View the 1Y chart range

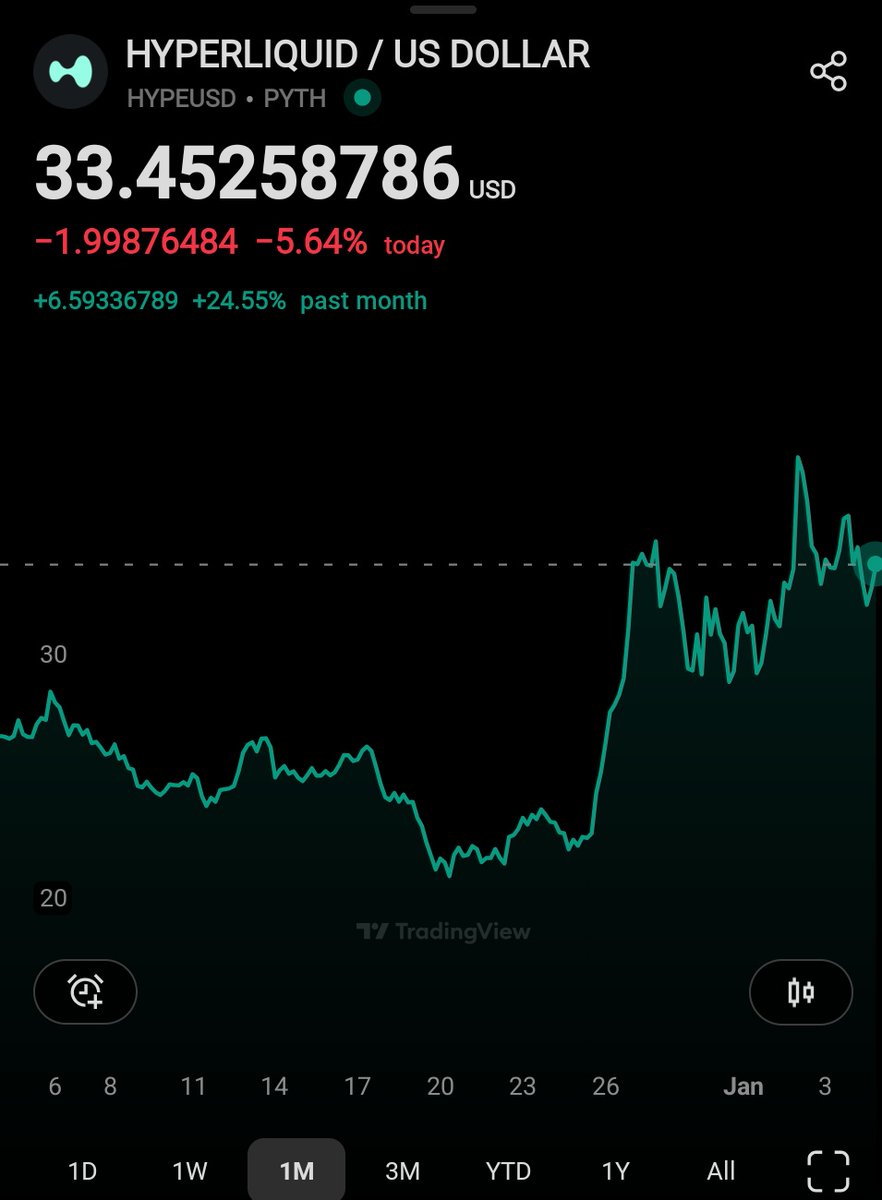point(616,1171)
